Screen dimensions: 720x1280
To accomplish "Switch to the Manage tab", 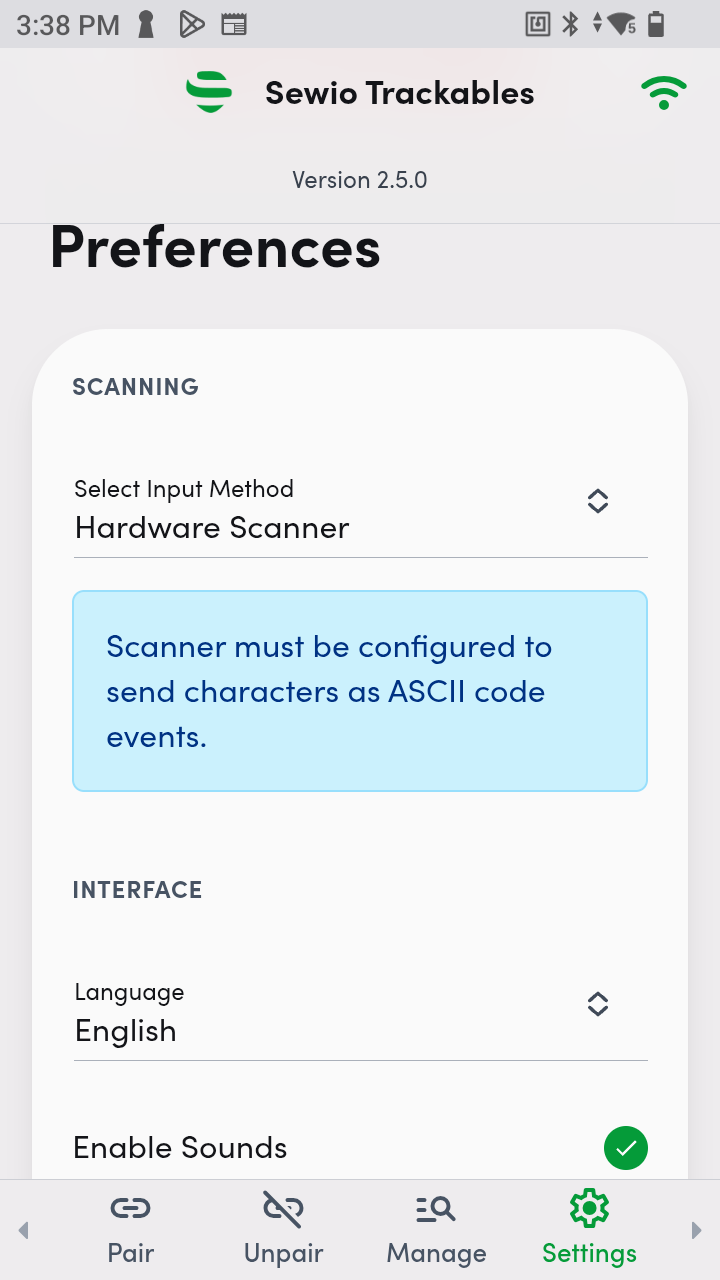I will 436,1229.
